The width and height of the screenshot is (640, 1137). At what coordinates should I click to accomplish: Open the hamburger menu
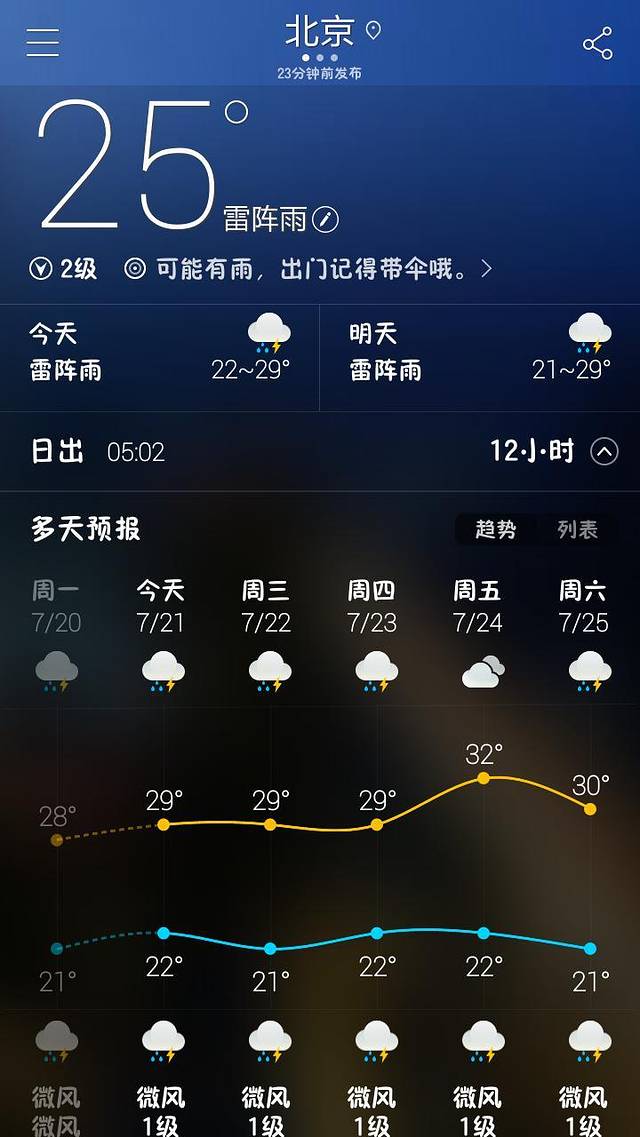42,42
